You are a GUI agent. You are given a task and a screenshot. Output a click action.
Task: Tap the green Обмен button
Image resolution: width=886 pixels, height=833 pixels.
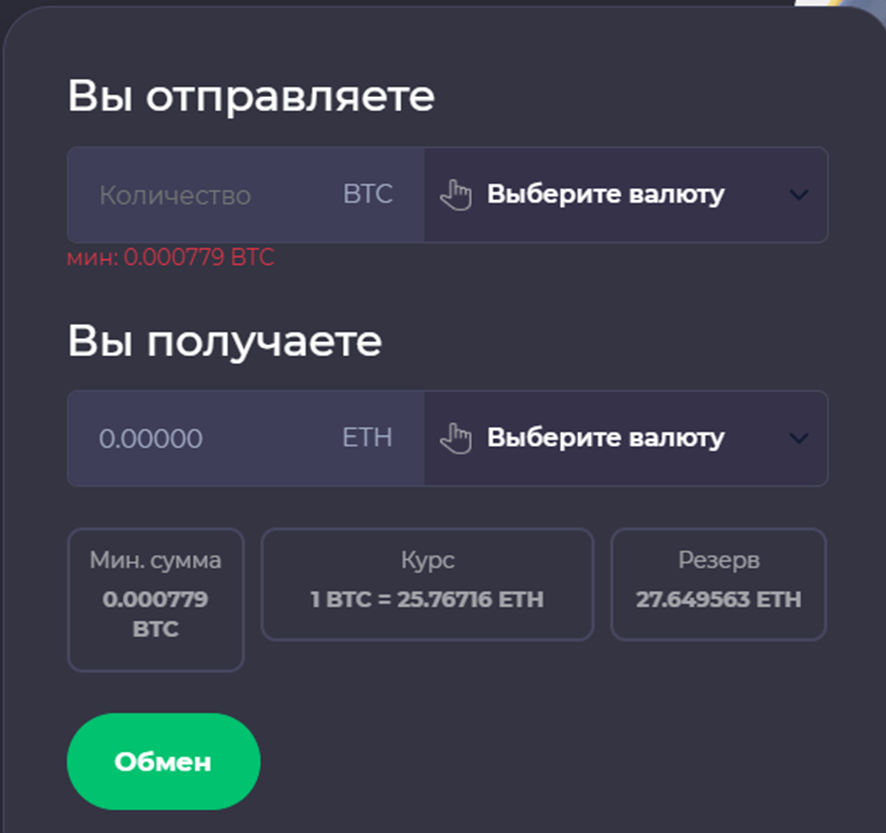pyautogui.click(x=163, y=762)
